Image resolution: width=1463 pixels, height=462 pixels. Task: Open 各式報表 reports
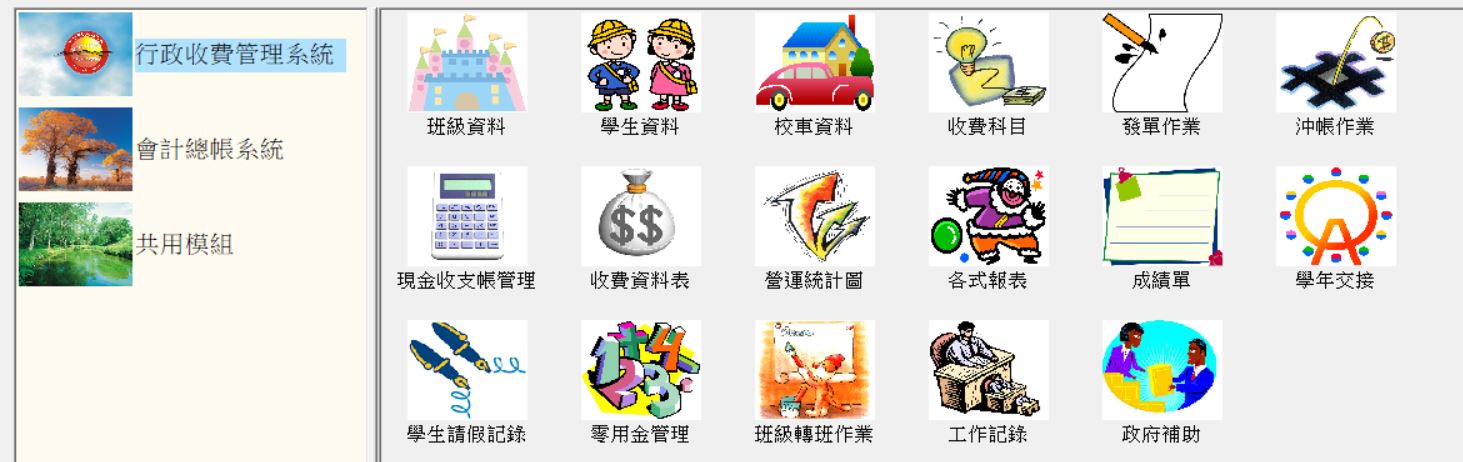point(988,217)
